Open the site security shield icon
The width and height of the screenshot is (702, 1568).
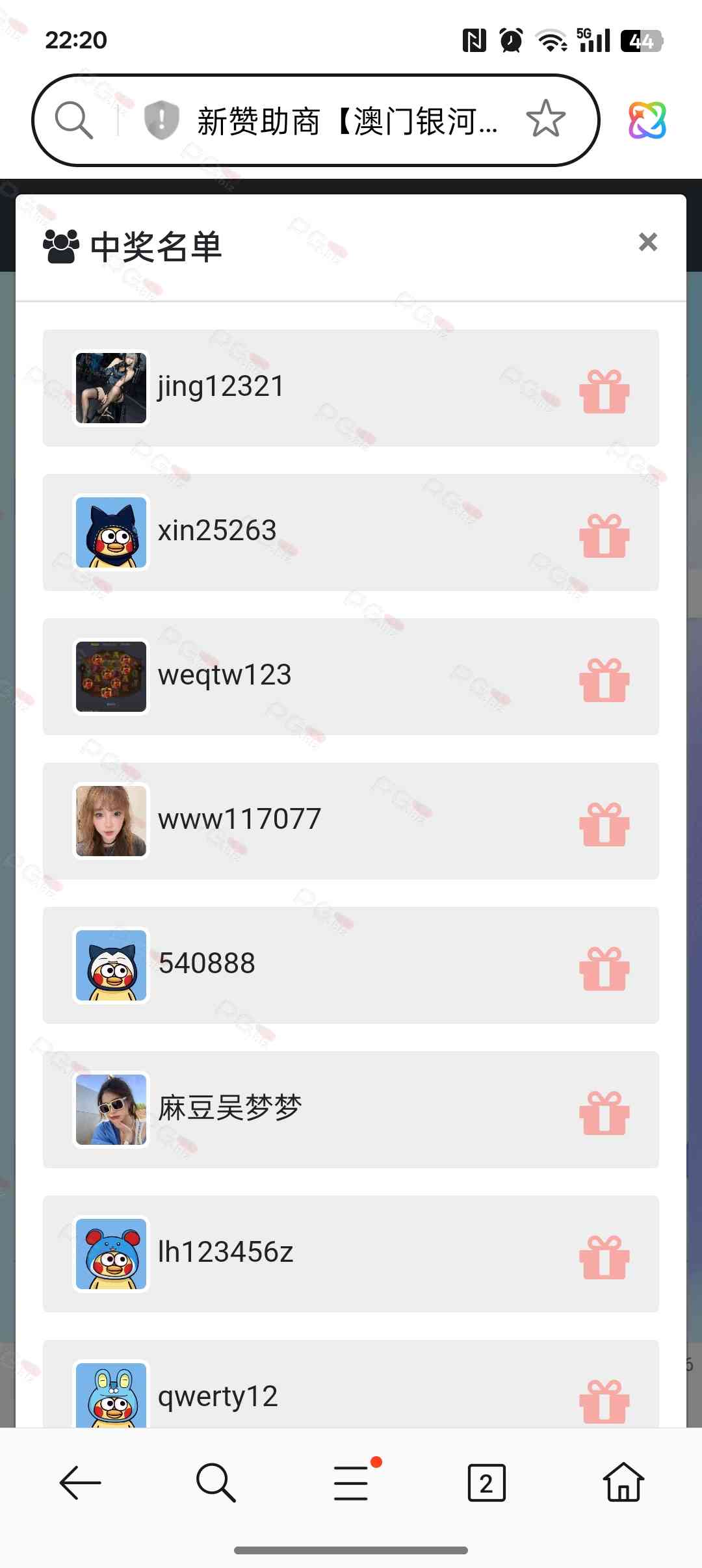(x=161, y=120)
